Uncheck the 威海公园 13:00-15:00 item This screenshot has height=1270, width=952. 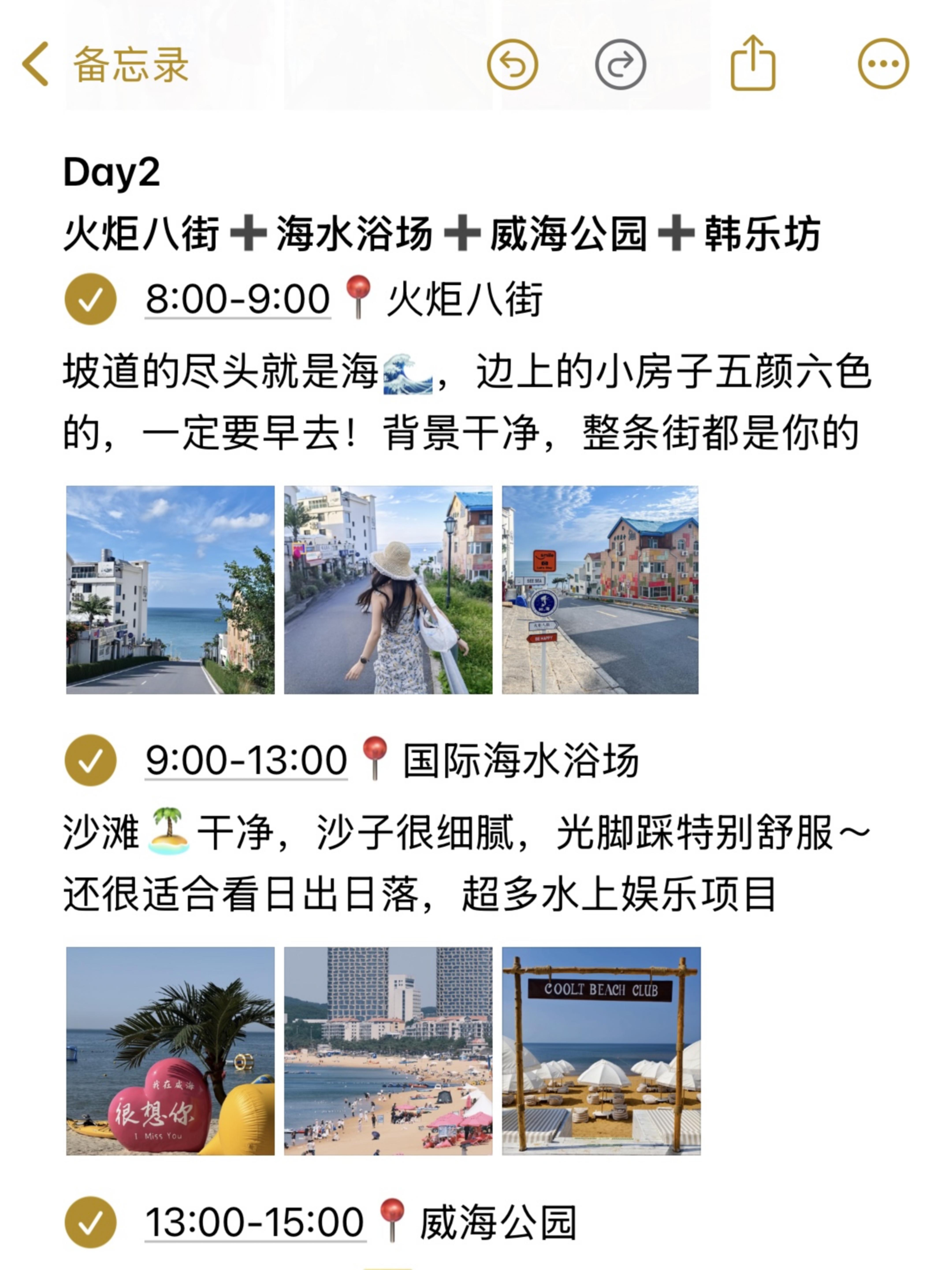click(x=91, y=1222)
